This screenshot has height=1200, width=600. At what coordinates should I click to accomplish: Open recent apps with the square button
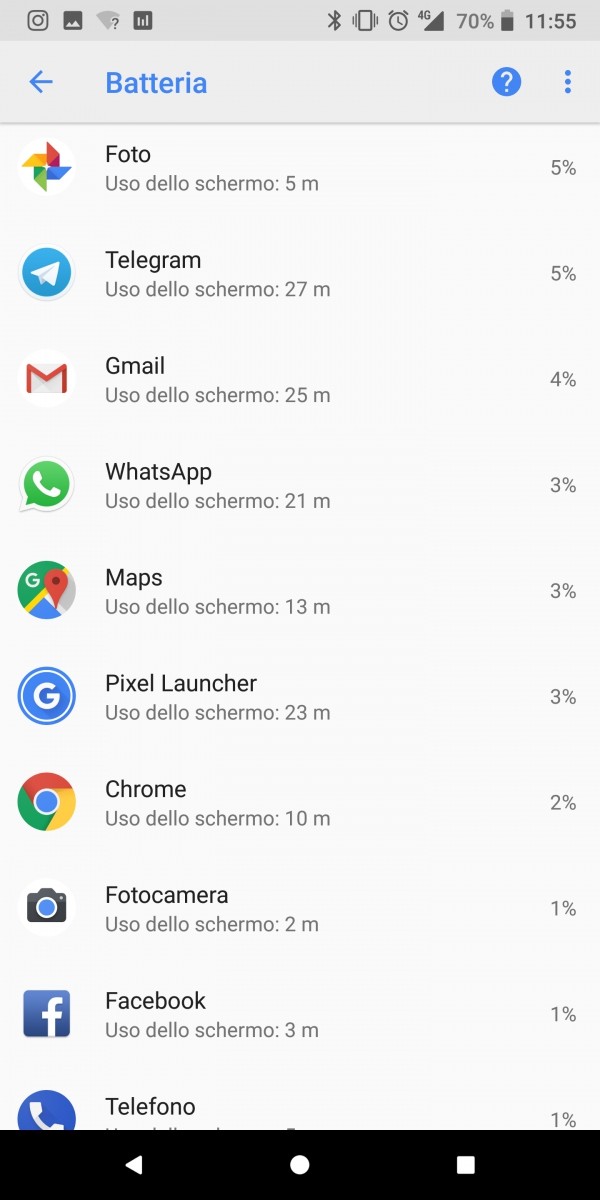465,1165
